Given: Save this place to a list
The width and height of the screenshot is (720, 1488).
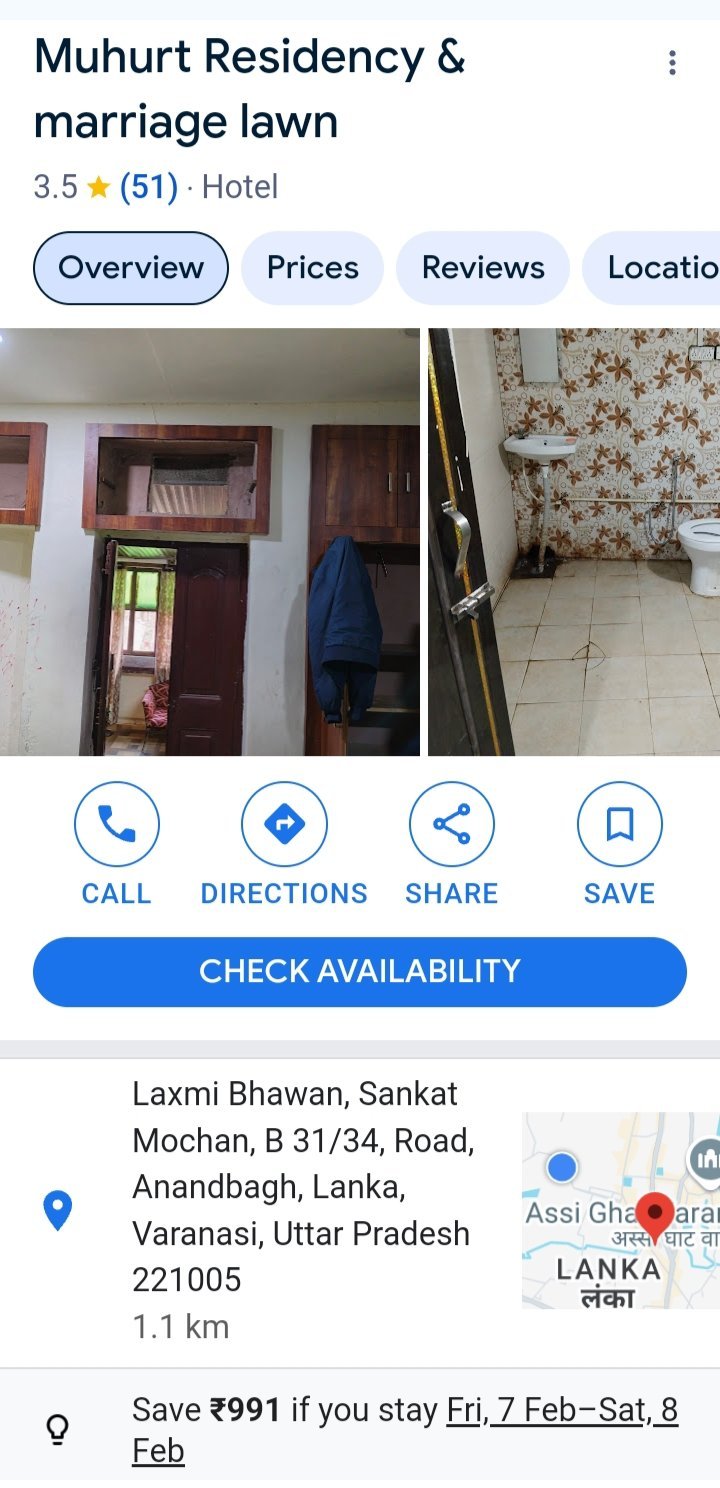Looking at the screenshot, I should click(619, 845).
